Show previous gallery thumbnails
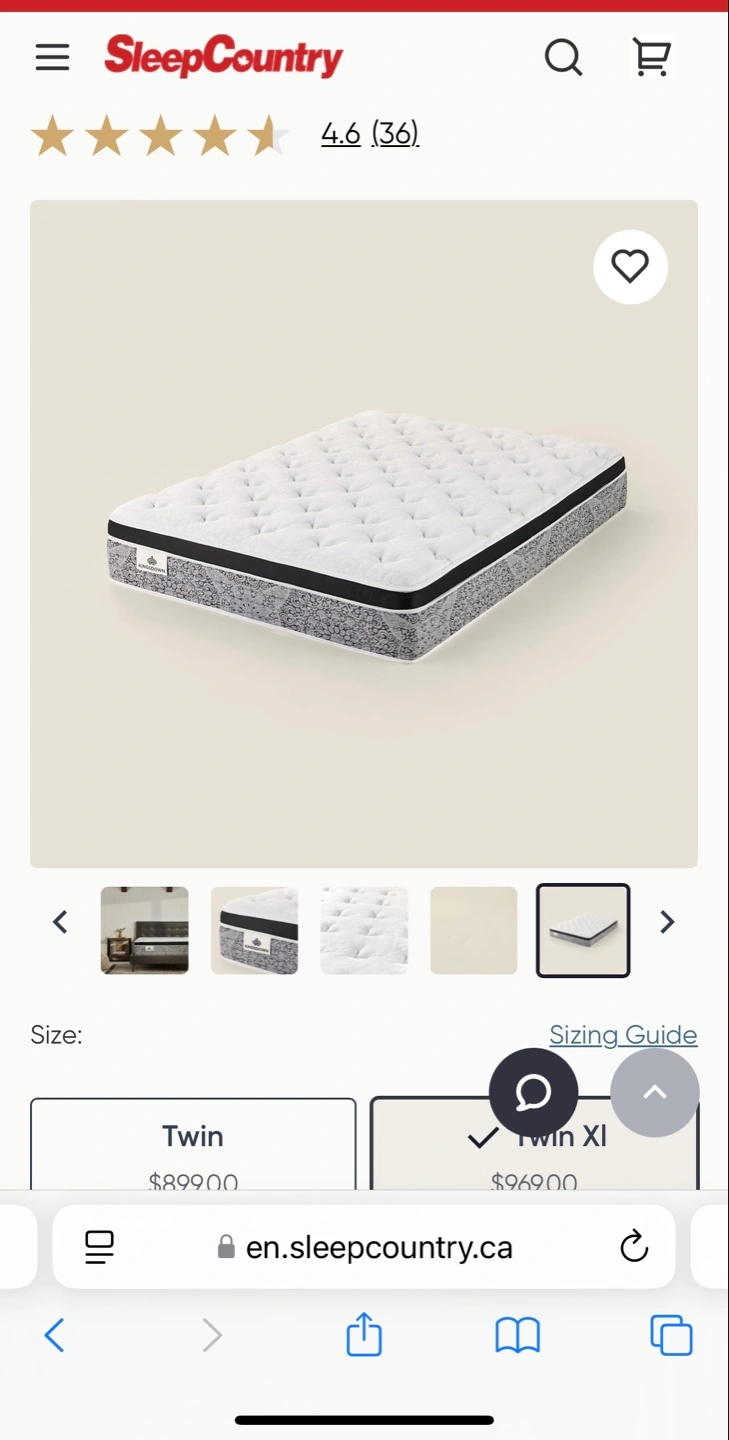The width and height of the screenshot is (729, 1440). 60,922
